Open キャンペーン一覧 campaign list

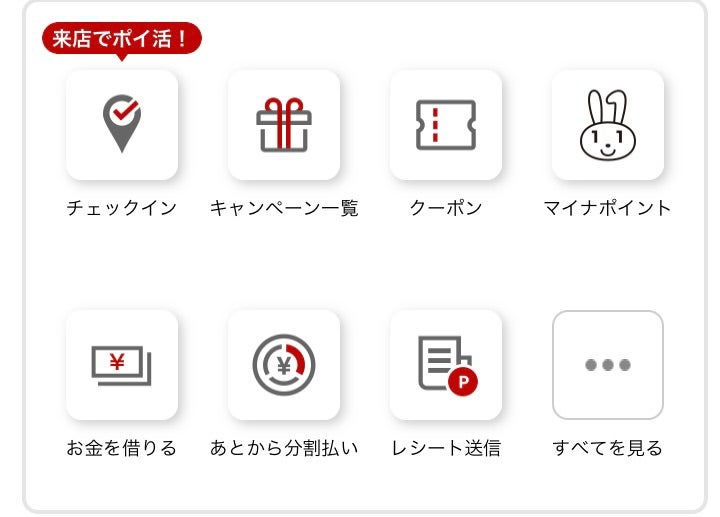click(x=283, y=125)
